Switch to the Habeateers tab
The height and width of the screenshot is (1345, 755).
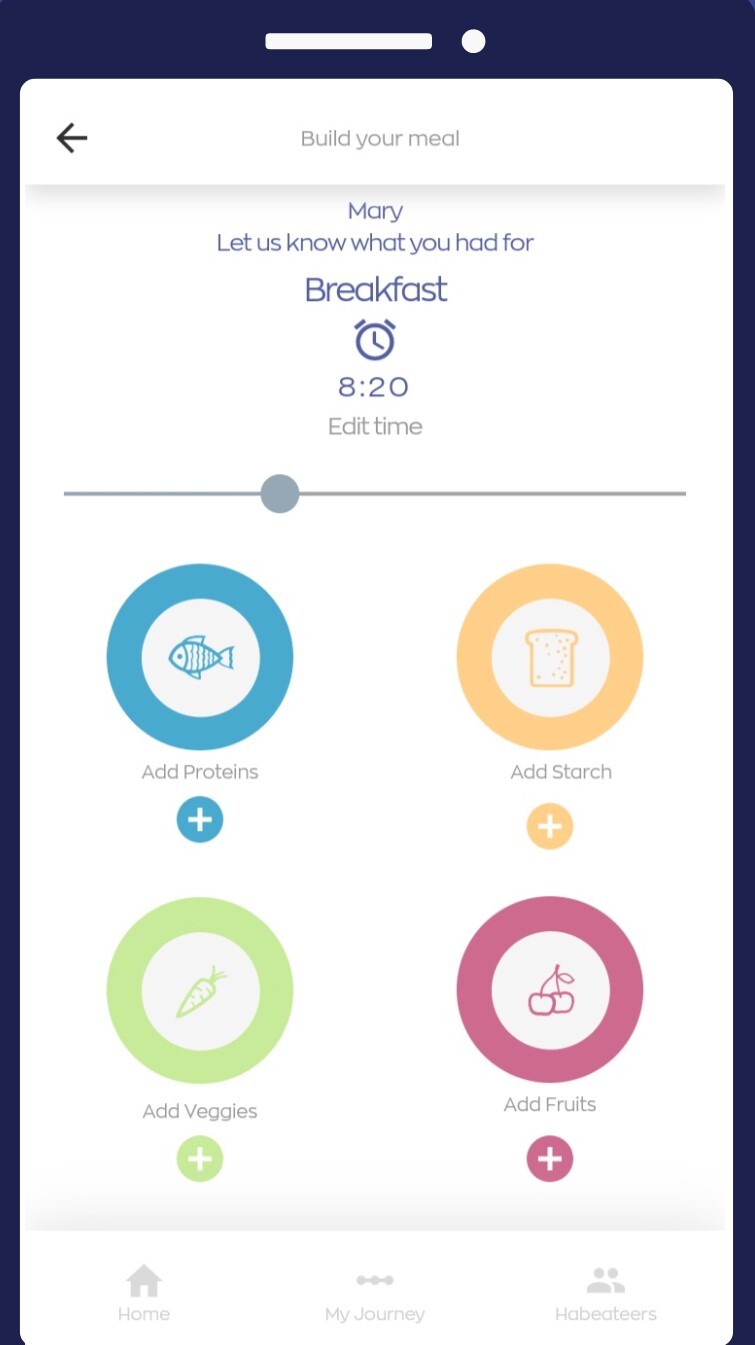tap(606, 1294)
